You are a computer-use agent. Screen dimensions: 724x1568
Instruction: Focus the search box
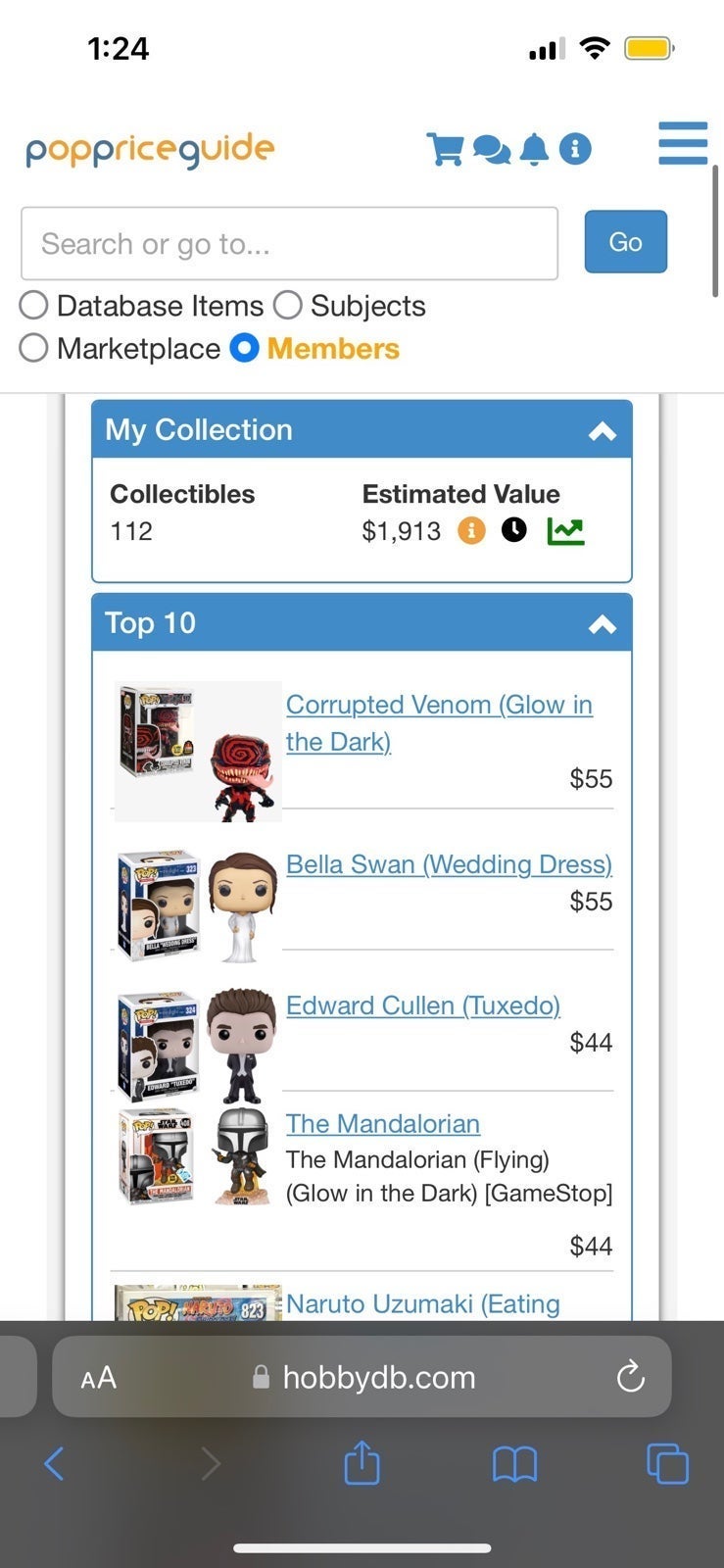point(289,243)
